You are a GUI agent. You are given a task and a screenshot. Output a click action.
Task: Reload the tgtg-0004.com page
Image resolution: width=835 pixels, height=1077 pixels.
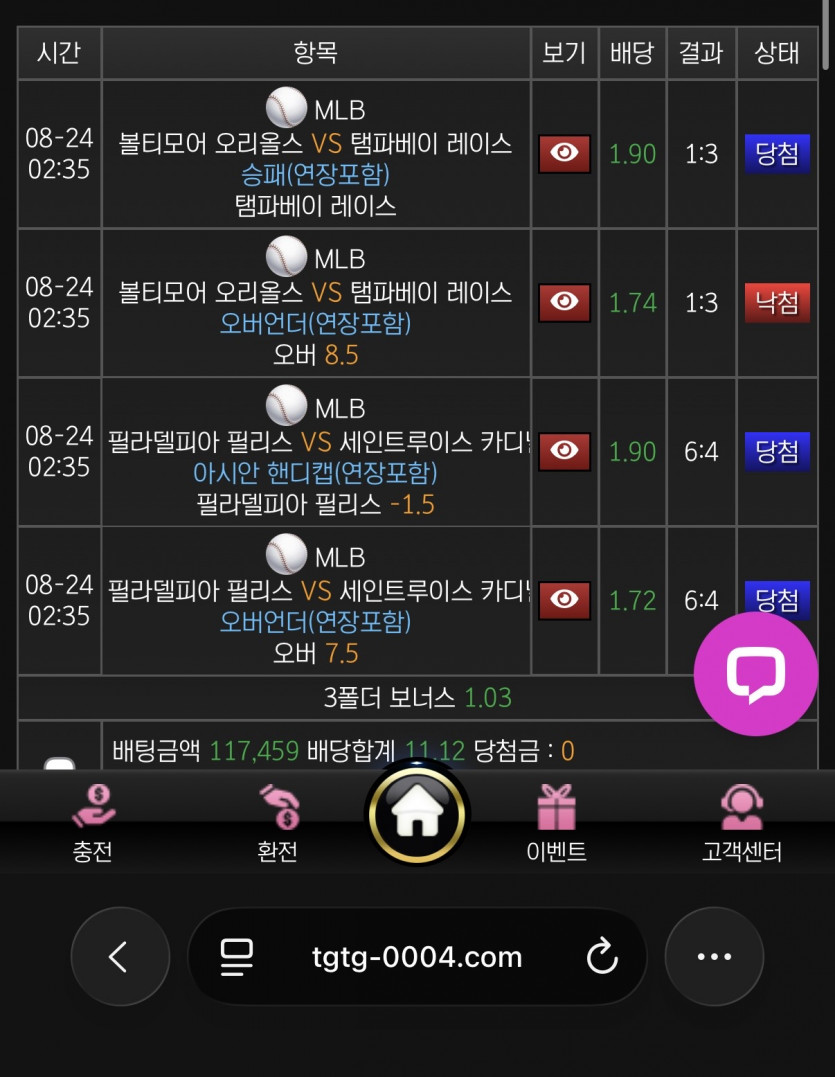[x=602, y=956]
